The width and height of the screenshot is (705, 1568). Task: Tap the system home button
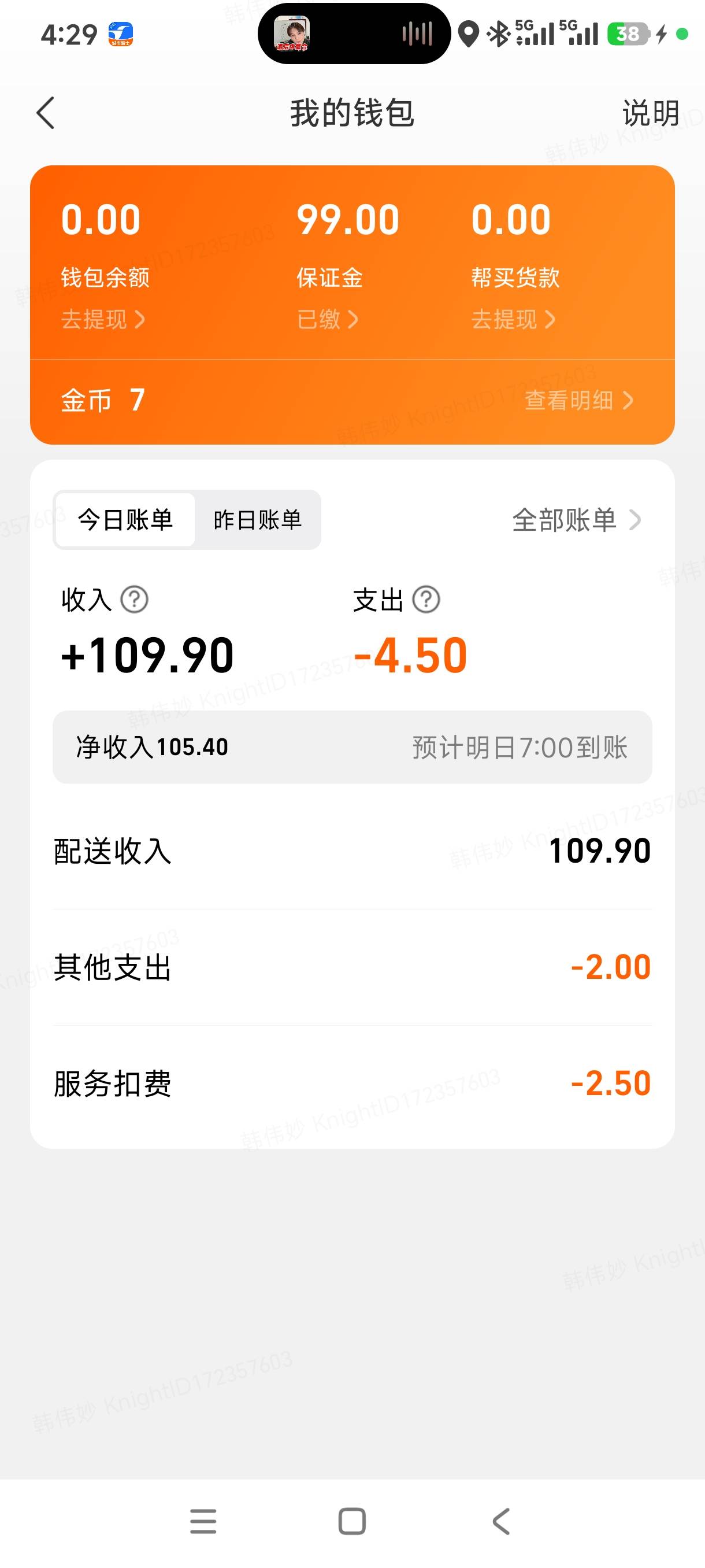tap(352, 1521)
